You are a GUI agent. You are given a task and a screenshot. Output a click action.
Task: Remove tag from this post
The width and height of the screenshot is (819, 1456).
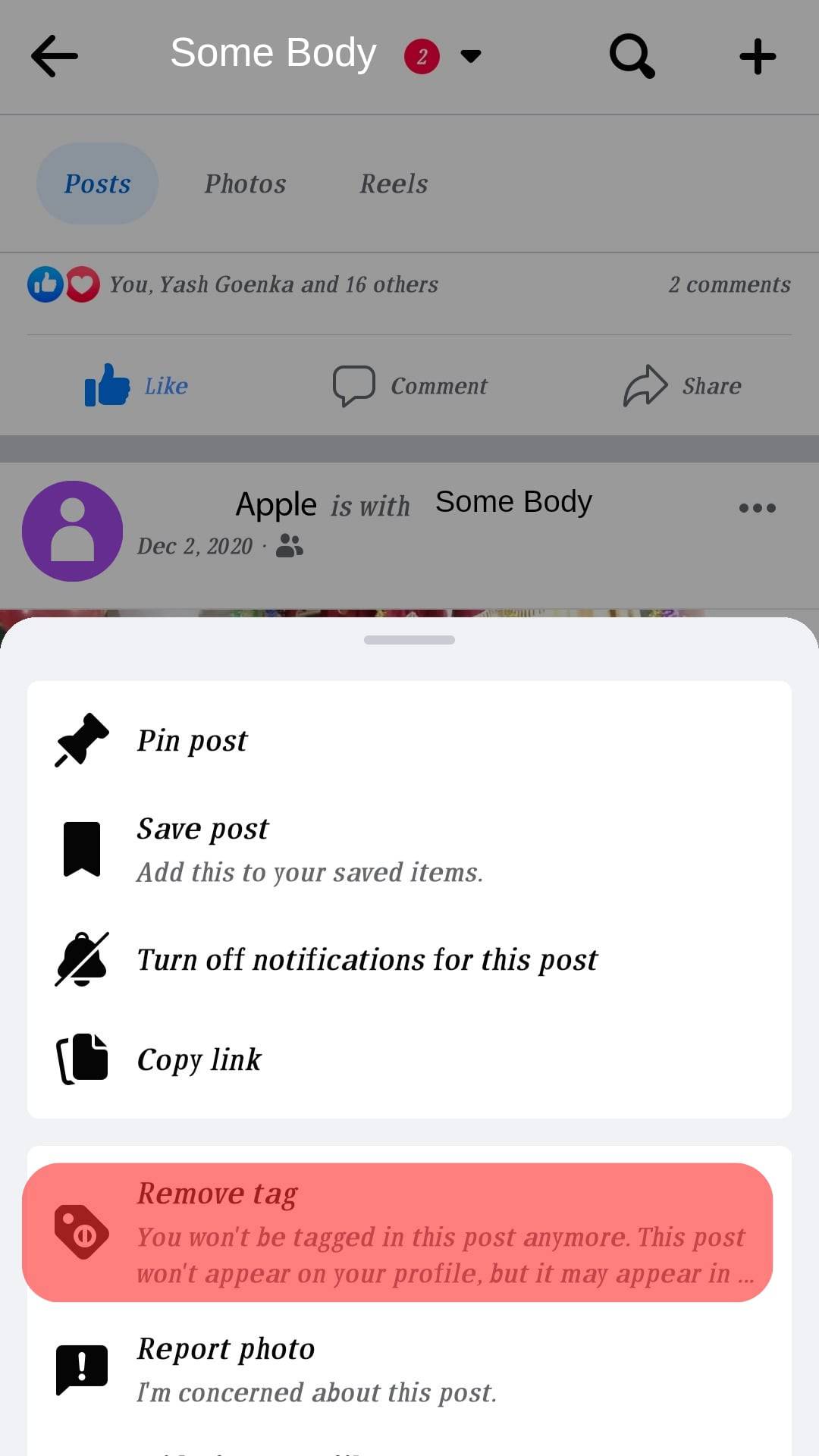(x=397, y=1232)
